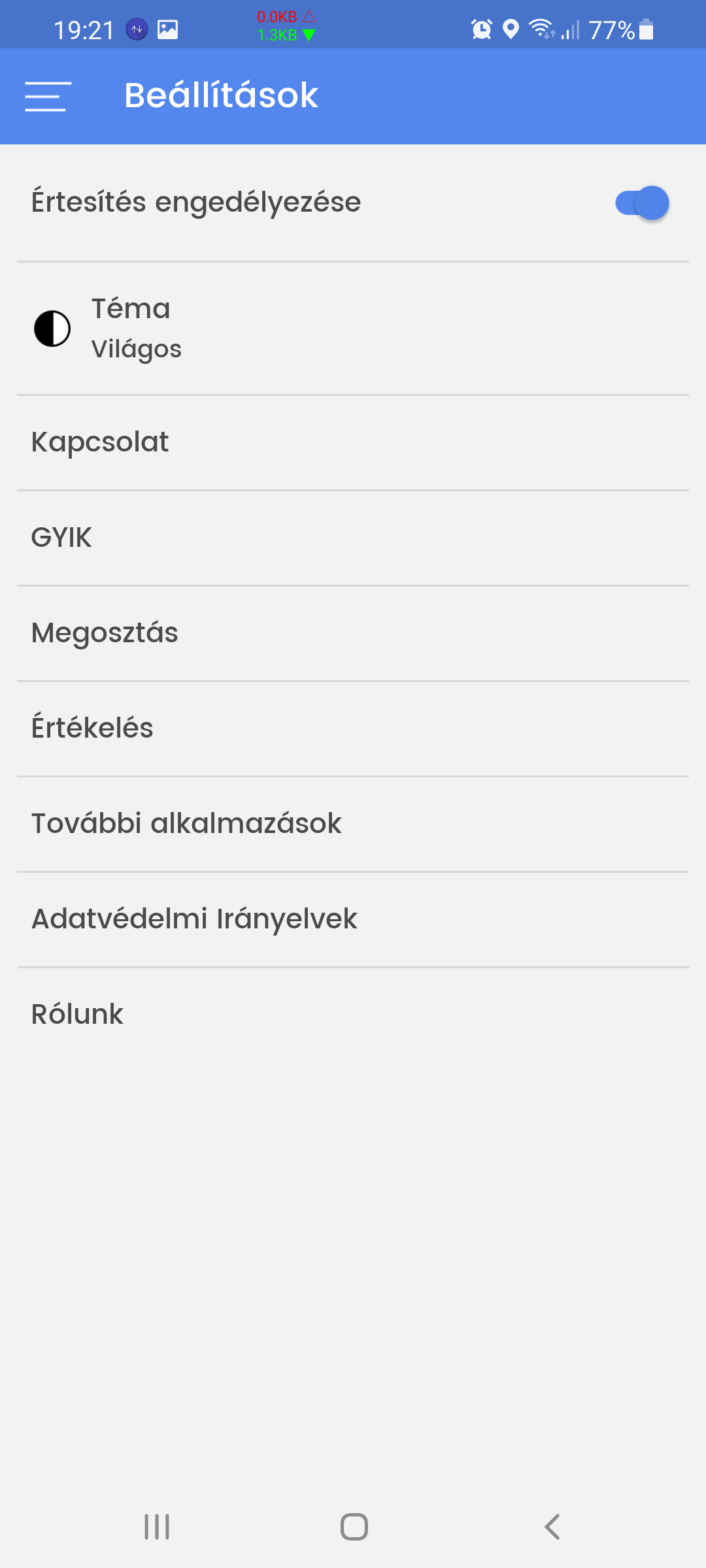This screenshot has height=1568, width=706.
Task: Tap the battery indicator in status bar
Action: click(x=645, y=29)
